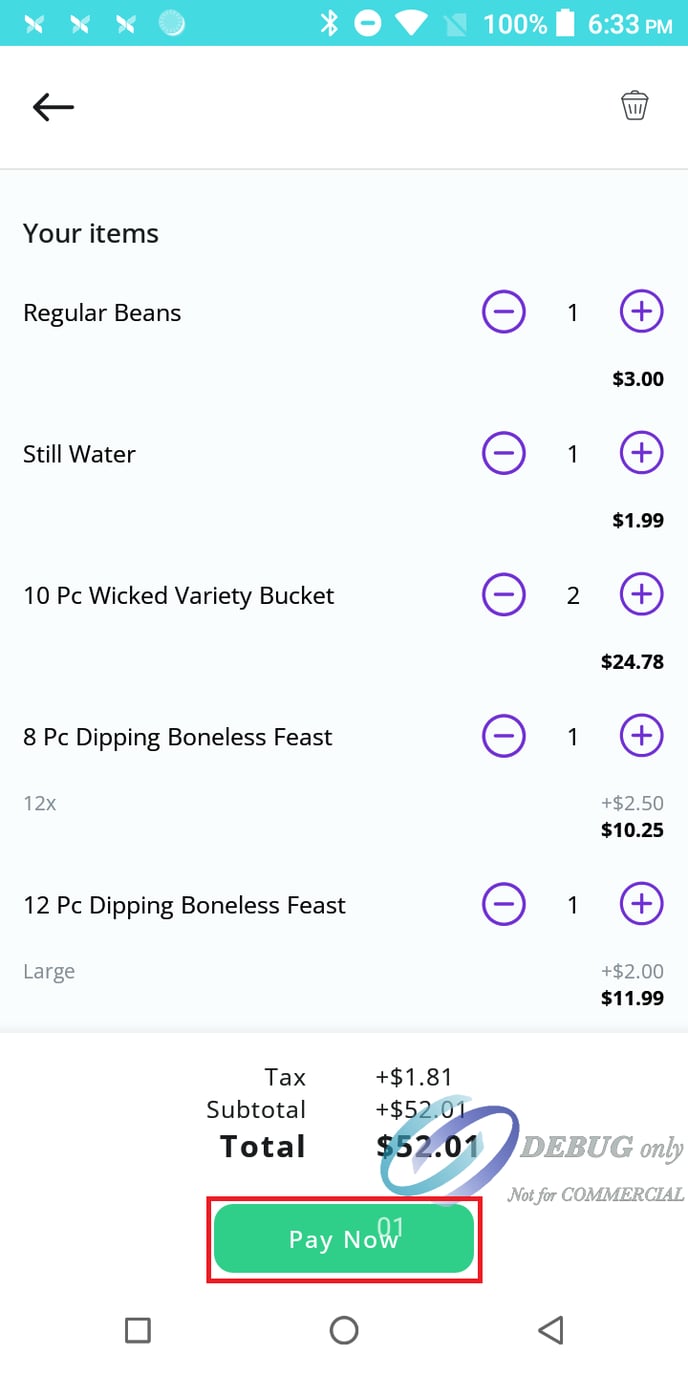Decrease Regular Beans quantity
Screen dimensions: 688x1376
[x=504, y=312]
